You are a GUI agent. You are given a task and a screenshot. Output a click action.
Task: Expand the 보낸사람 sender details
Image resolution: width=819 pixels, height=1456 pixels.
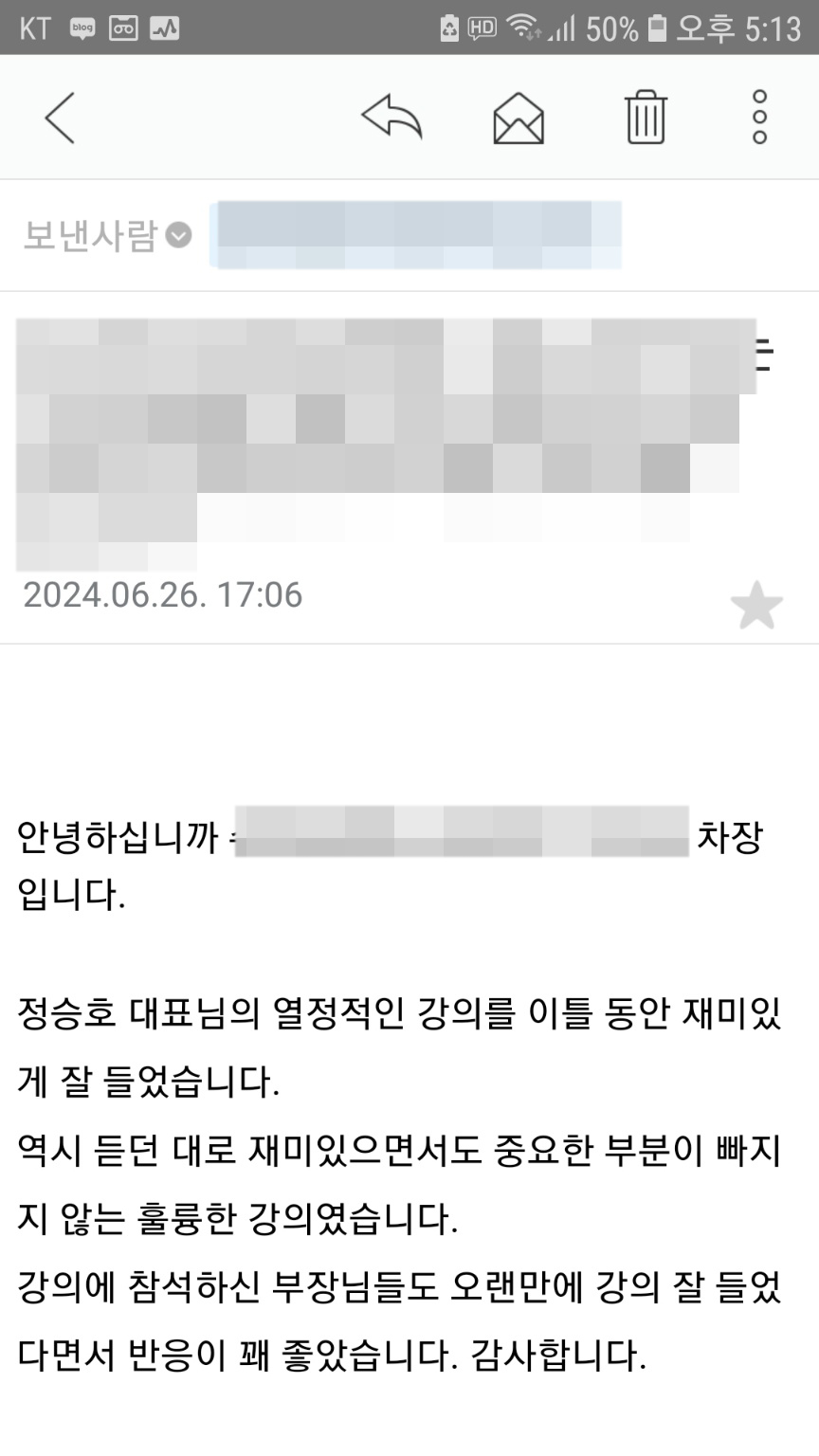pyautogui.click(x=178, y=235)
